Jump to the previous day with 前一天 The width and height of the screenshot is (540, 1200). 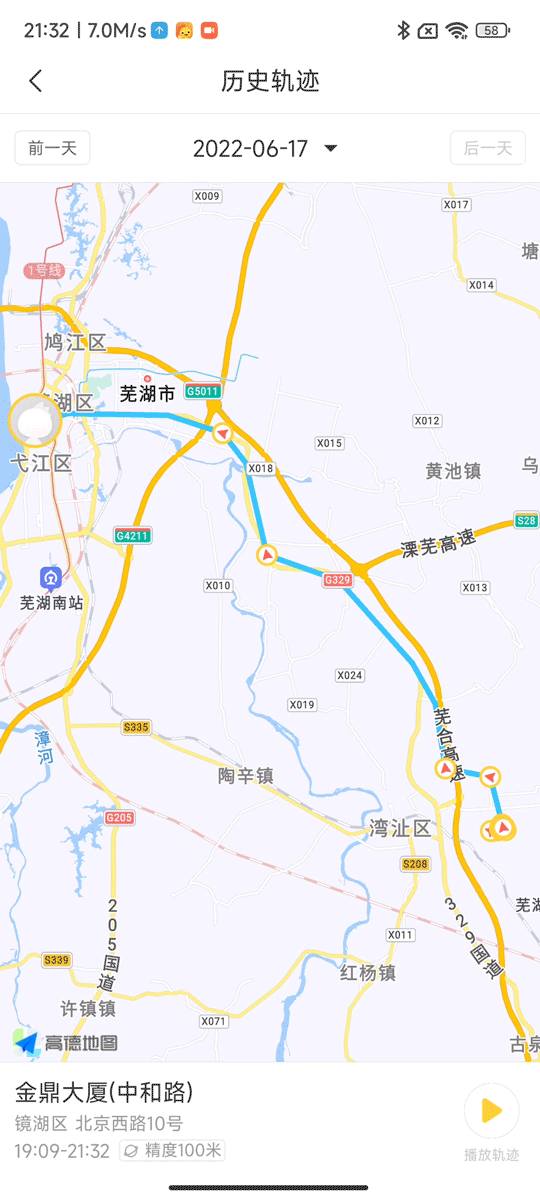tap(52, 148)
